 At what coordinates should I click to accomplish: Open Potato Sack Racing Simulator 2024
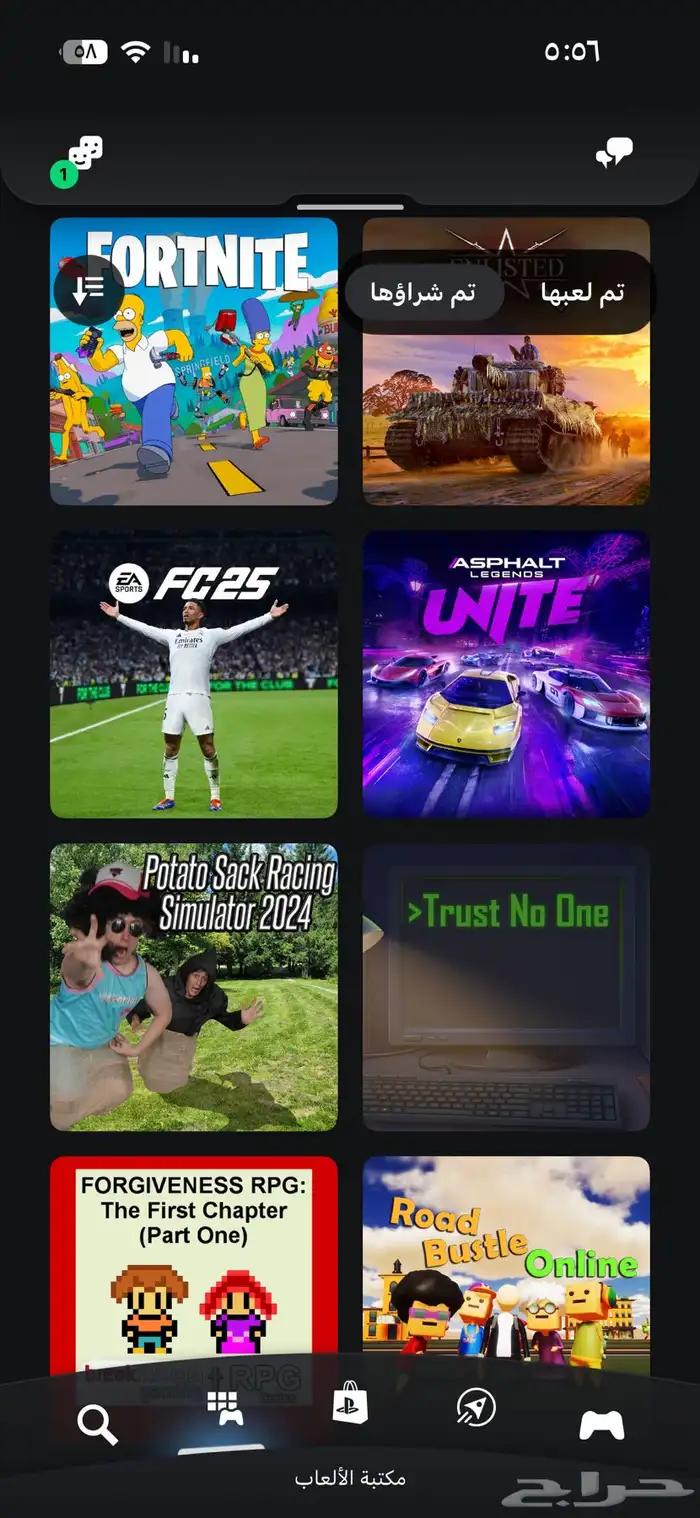[x=194, y=987]
